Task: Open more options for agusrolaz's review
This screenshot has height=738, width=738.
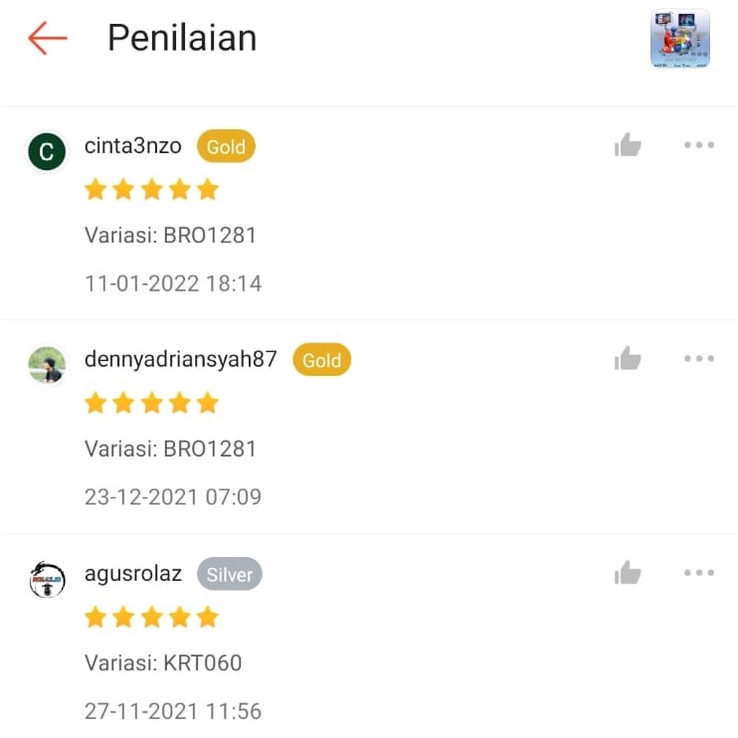Action: click(699, 573)
